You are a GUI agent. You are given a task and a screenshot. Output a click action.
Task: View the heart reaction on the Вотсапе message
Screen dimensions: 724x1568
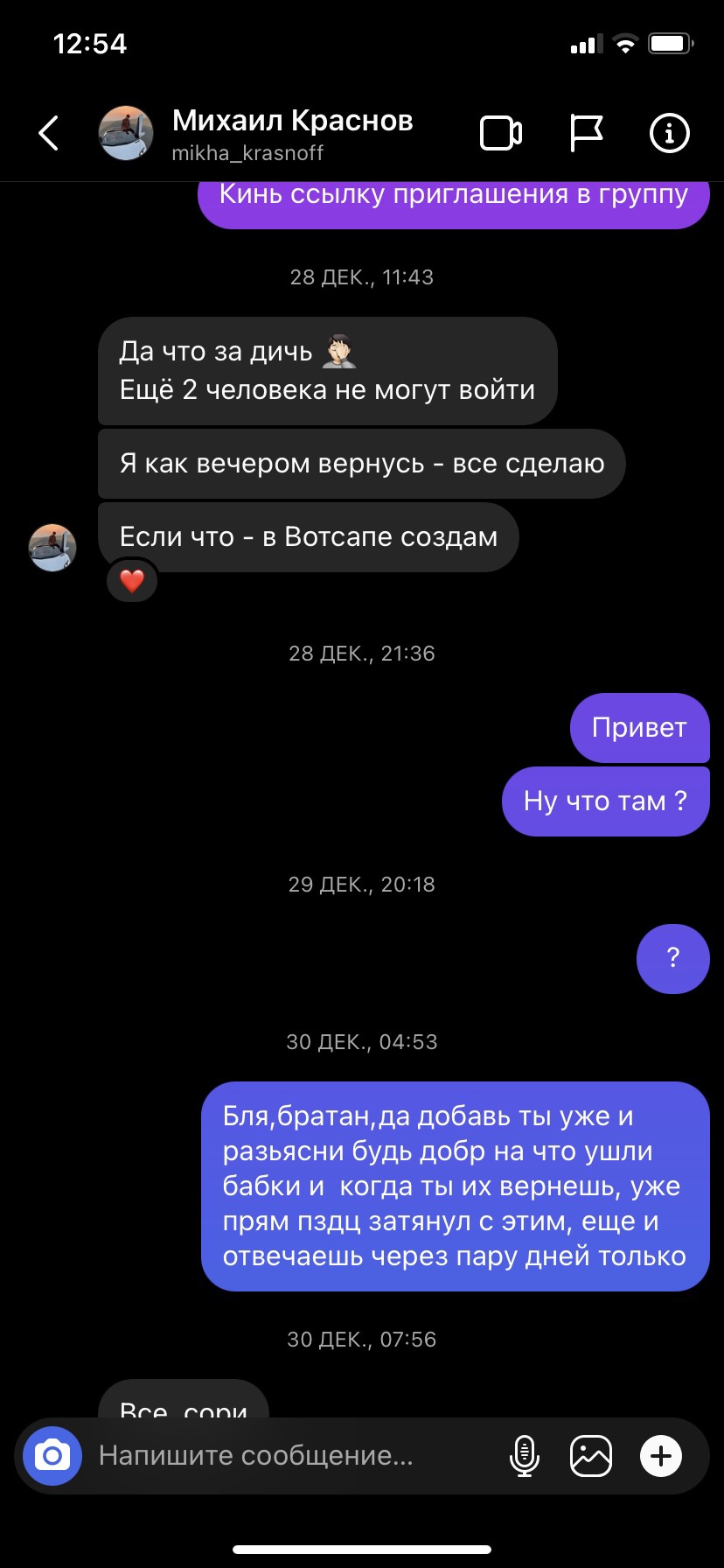[x=132, y=581]
